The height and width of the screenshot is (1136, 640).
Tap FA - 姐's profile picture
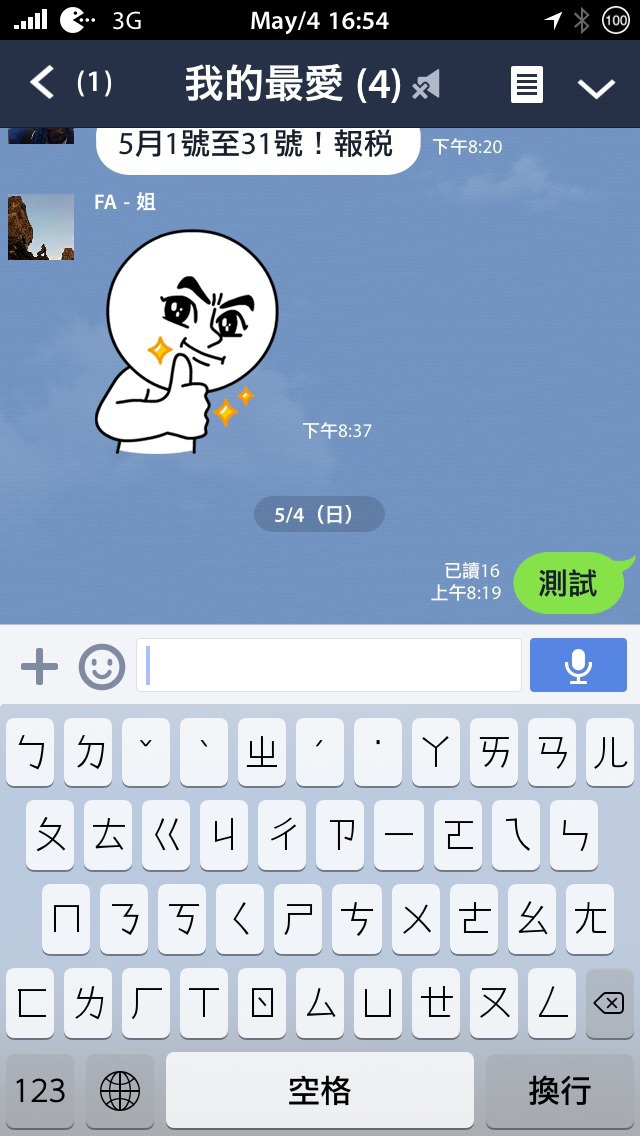coord(41,227)
